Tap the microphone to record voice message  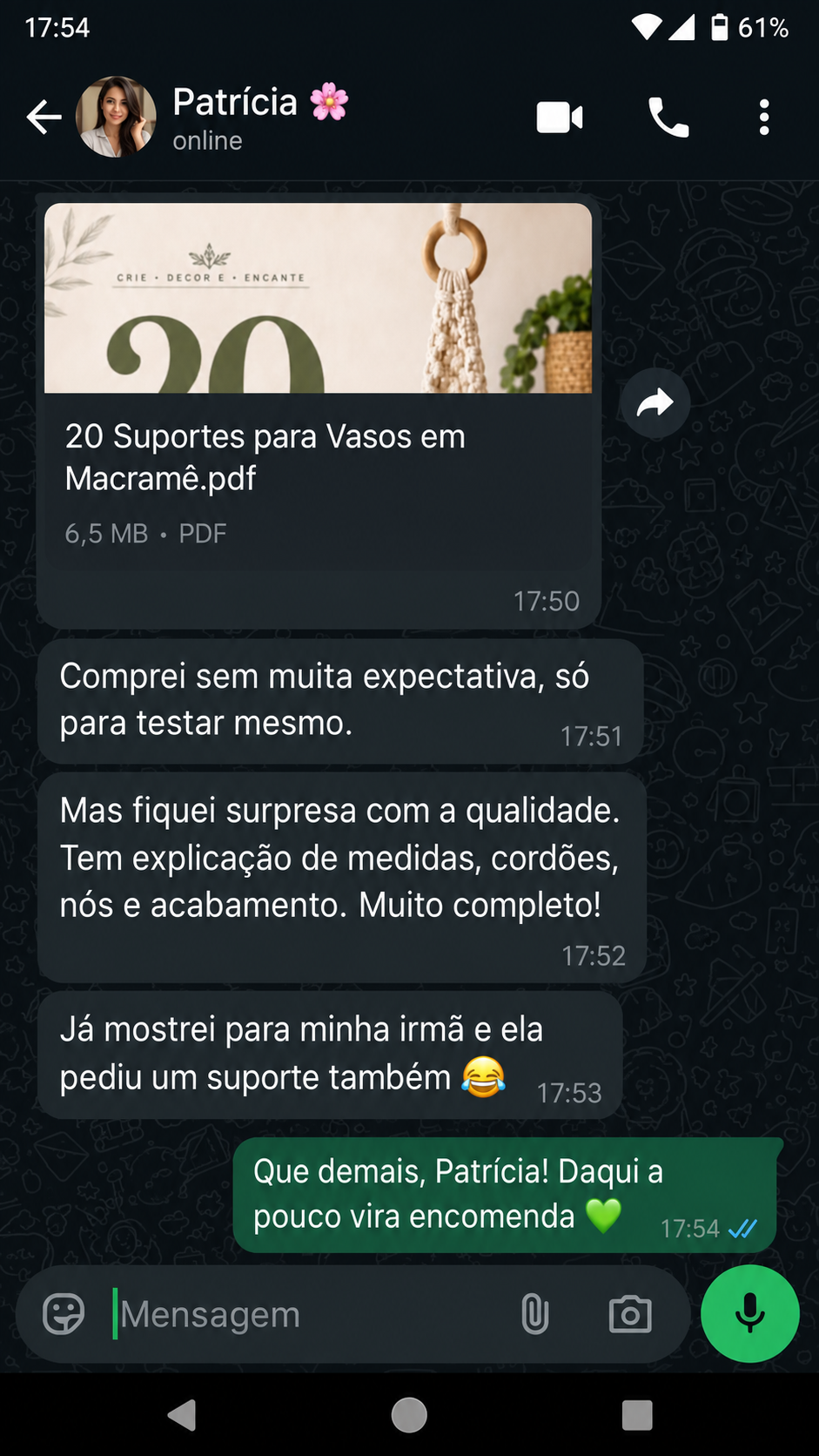tap(750, 1313)
